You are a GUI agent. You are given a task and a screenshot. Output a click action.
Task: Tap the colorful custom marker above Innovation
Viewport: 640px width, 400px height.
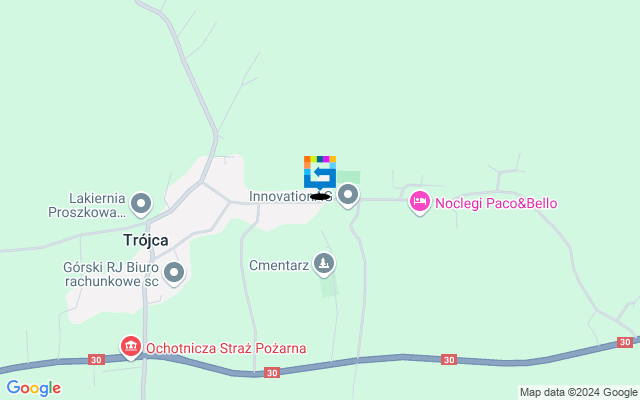[x=320, y=172]
